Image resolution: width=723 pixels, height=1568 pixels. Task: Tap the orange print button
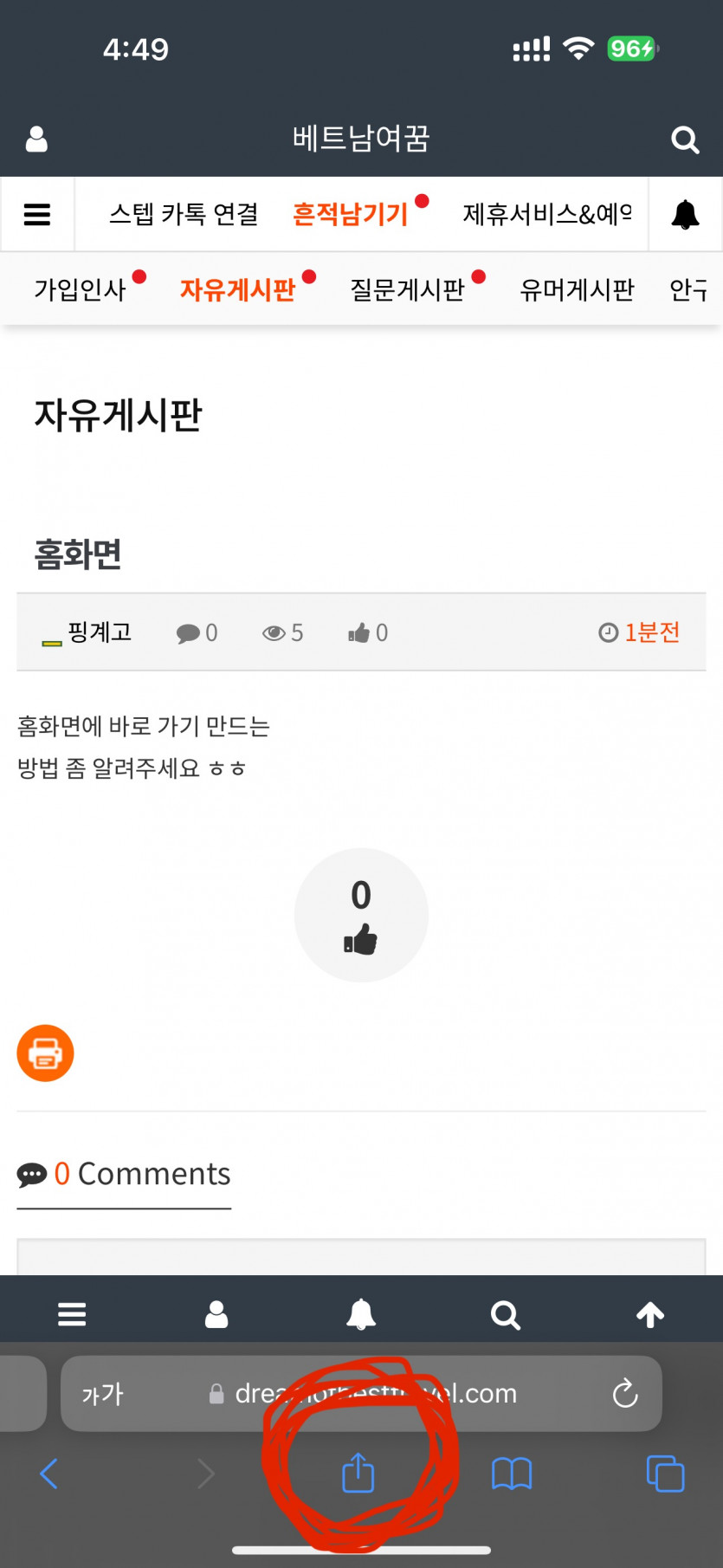pyautogui.click(x=45, y=1053)
